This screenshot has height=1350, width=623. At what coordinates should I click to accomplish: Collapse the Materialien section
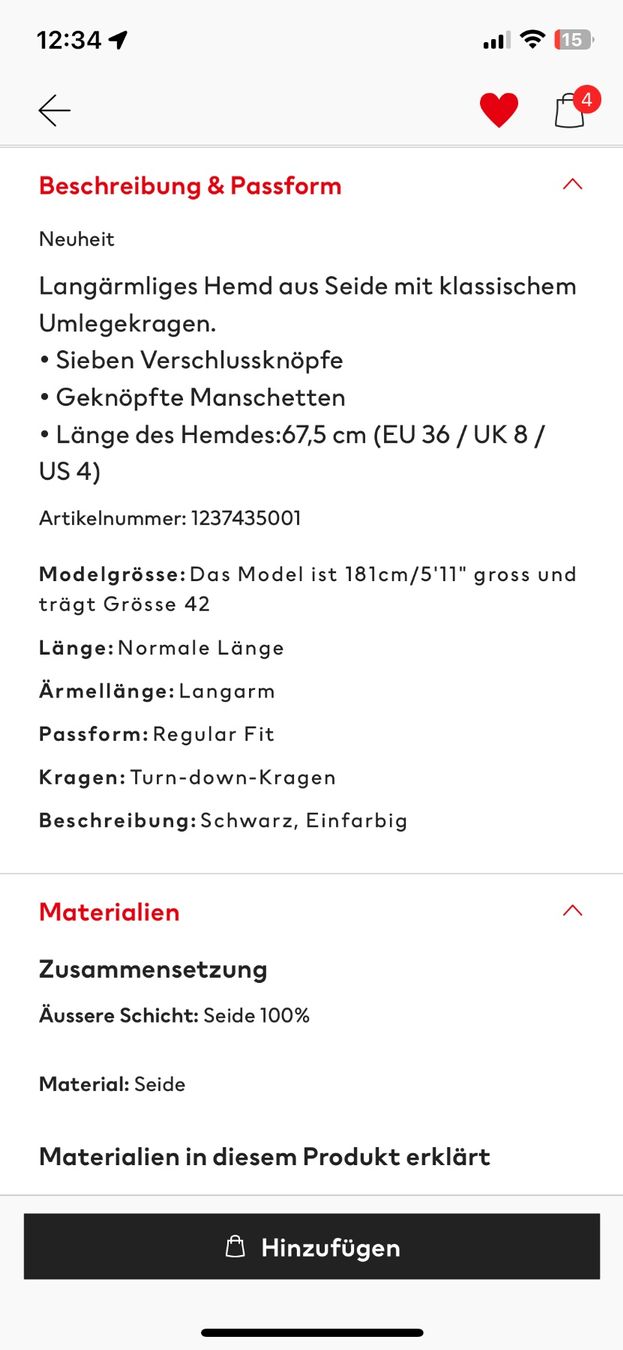point(572,911)
